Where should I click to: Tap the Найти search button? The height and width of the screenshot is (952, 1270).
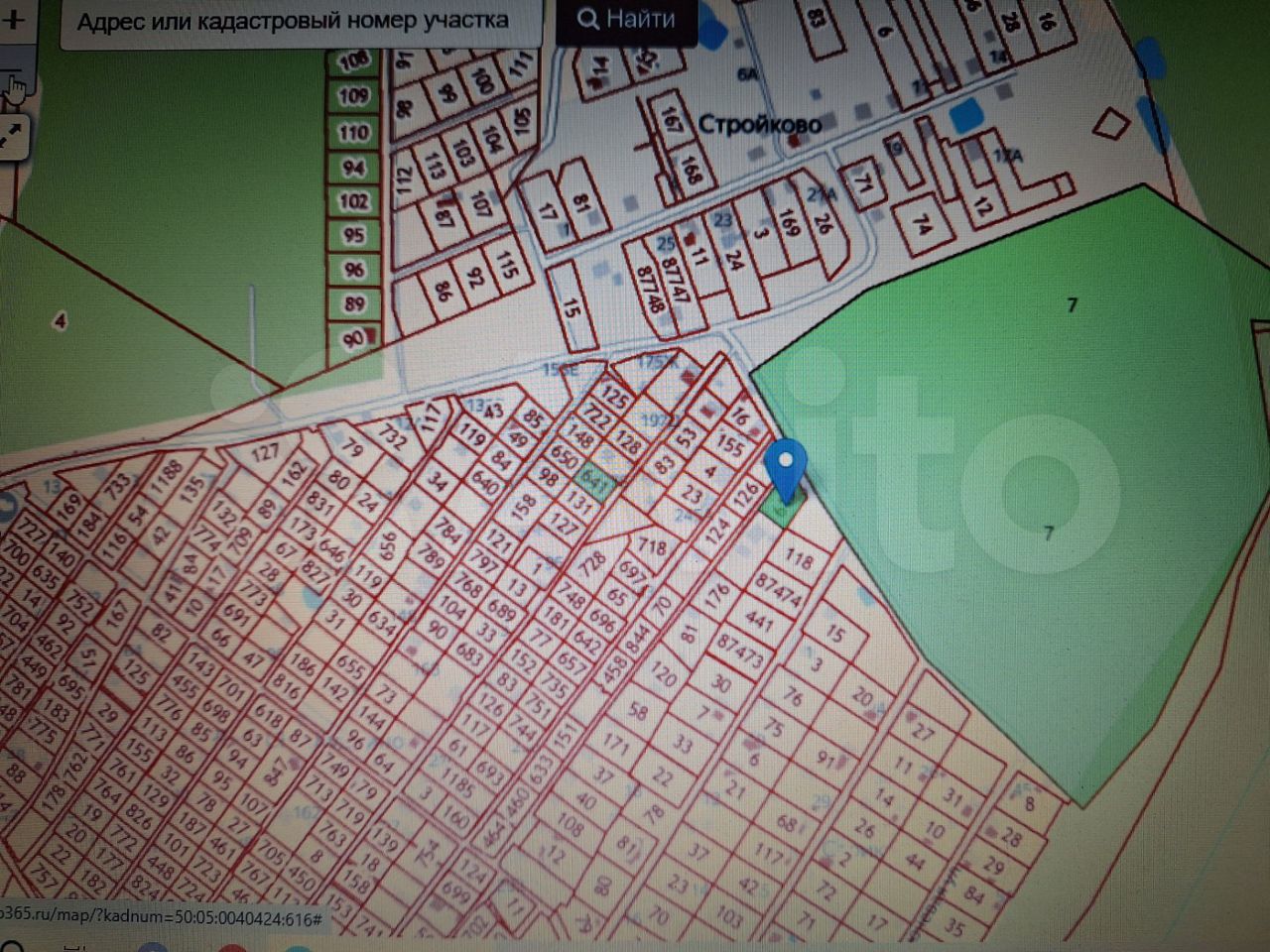click(x=625, y=21)
